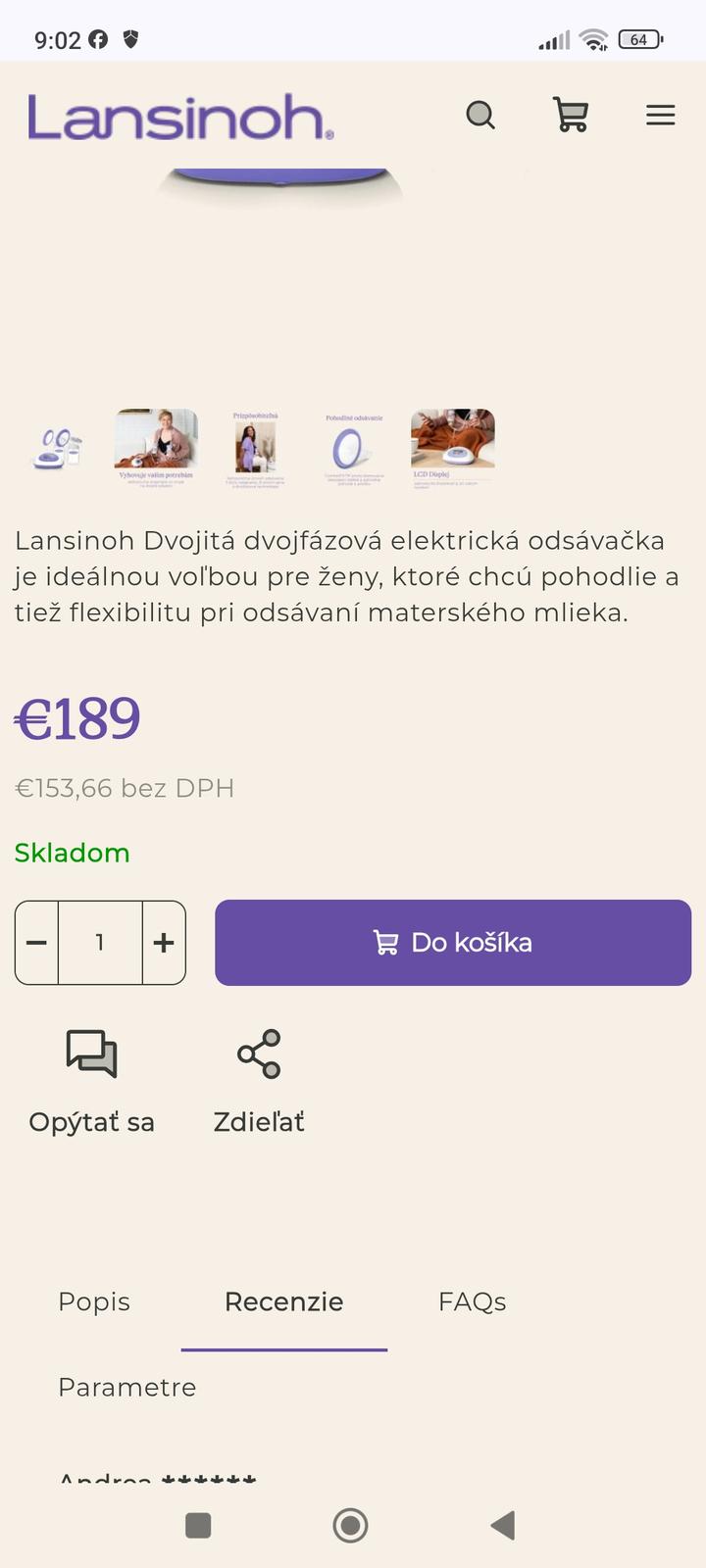Decrease quantity with the minus button
The image size is (706, 1568).
(x=37, y=943)
